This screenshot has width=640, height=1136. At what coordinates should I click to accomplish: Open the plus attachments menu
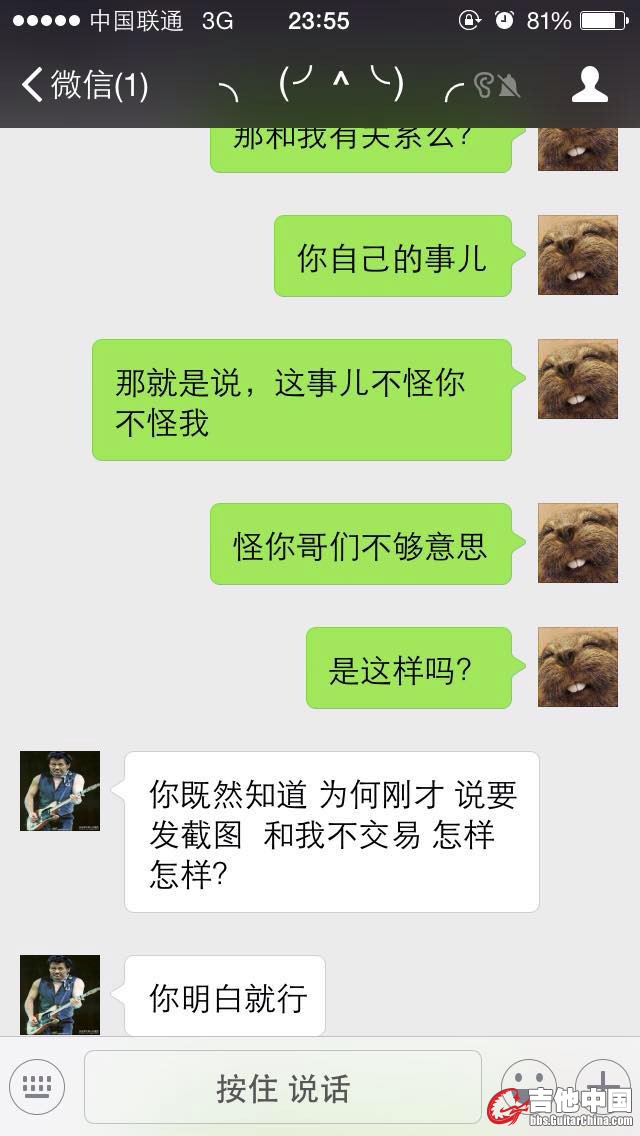[x=603, y=1080]
